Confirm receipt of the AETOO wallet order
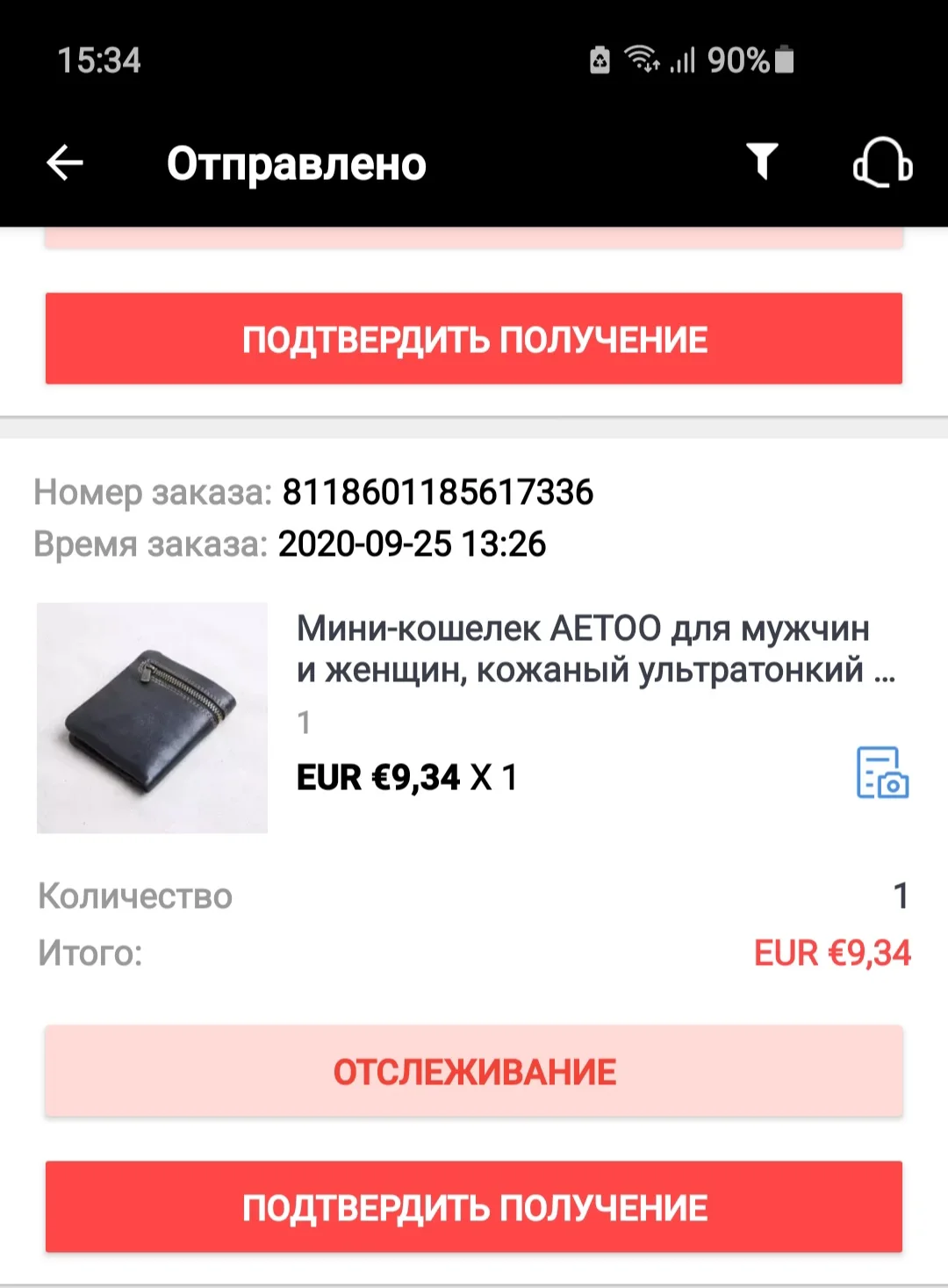Viewport: 948px width, 1288px height. click(x=474, y=1207)
